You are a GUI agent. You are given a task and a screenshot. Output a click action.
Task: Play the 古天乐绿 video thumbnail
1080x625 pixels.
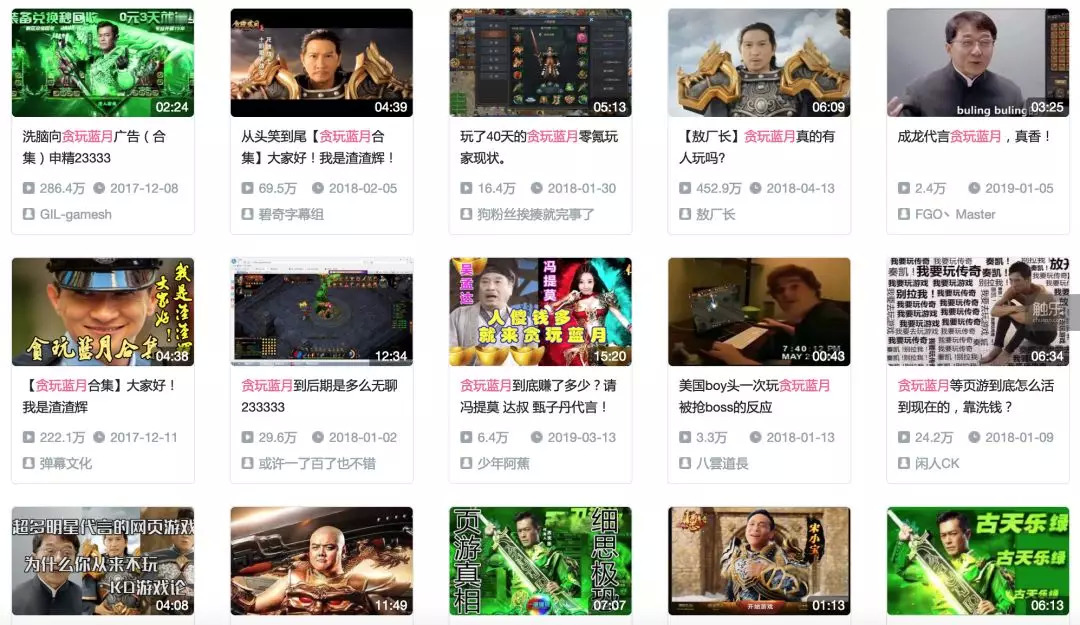(977, 560)
